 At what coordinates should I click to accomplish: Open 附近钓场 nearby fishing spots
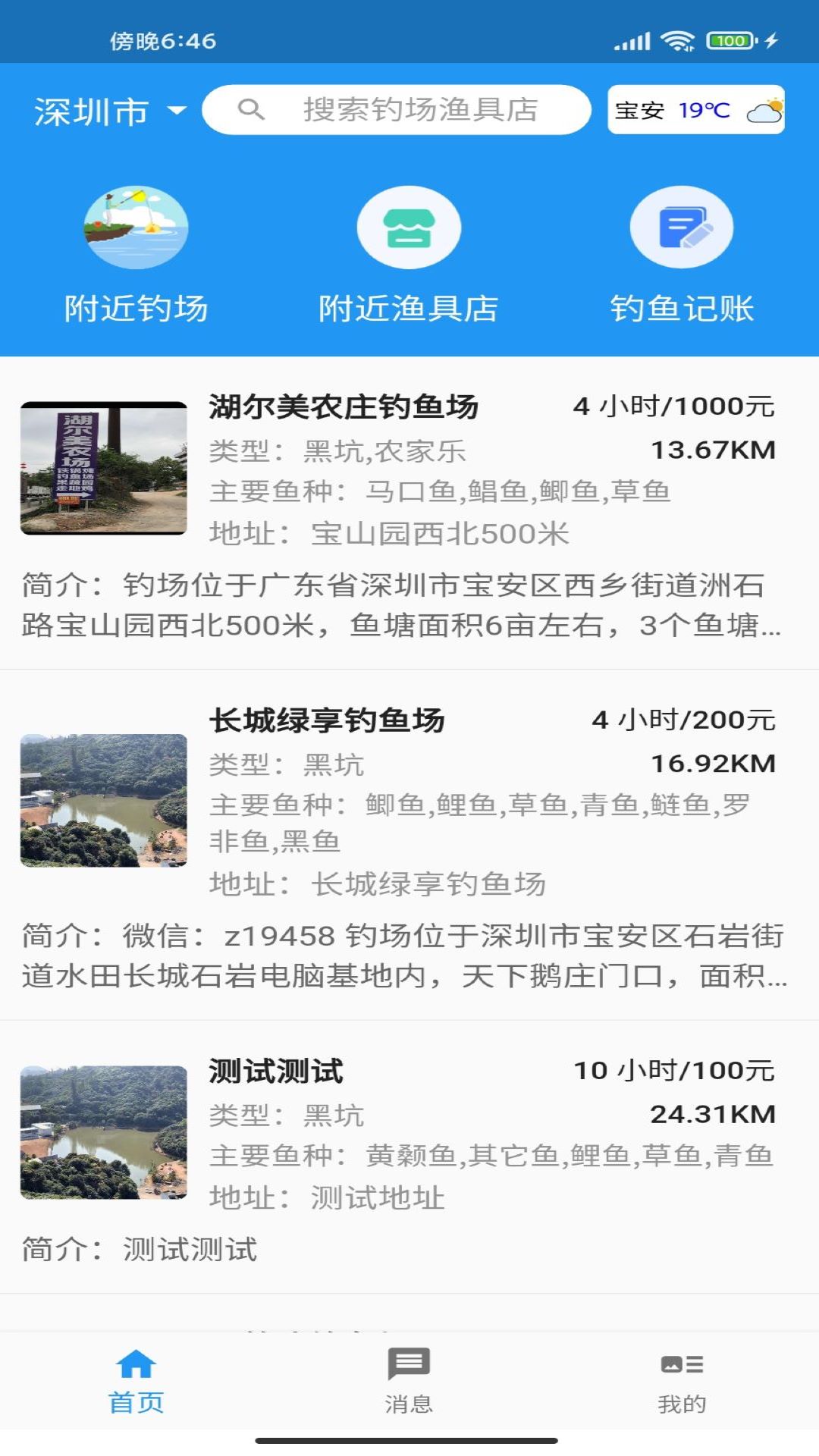pyautogui.click(x=136, y=256)
